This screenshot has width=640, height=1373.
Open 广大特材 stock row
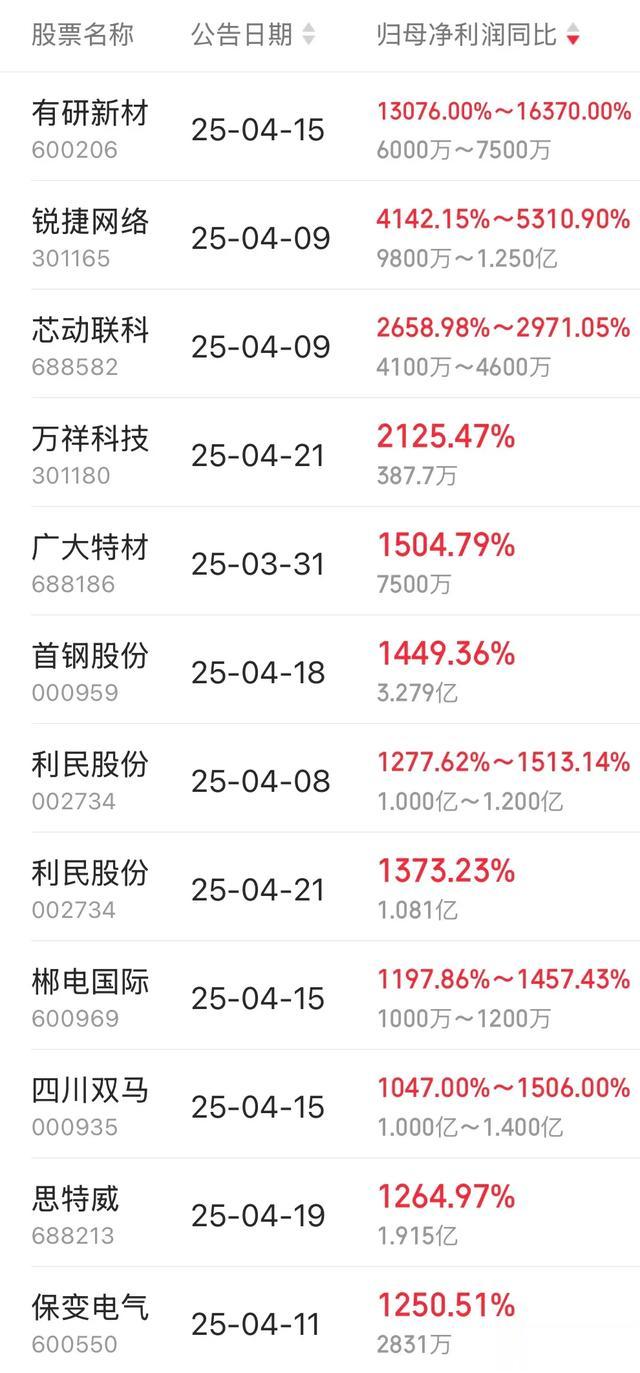[x=320, y=561]
